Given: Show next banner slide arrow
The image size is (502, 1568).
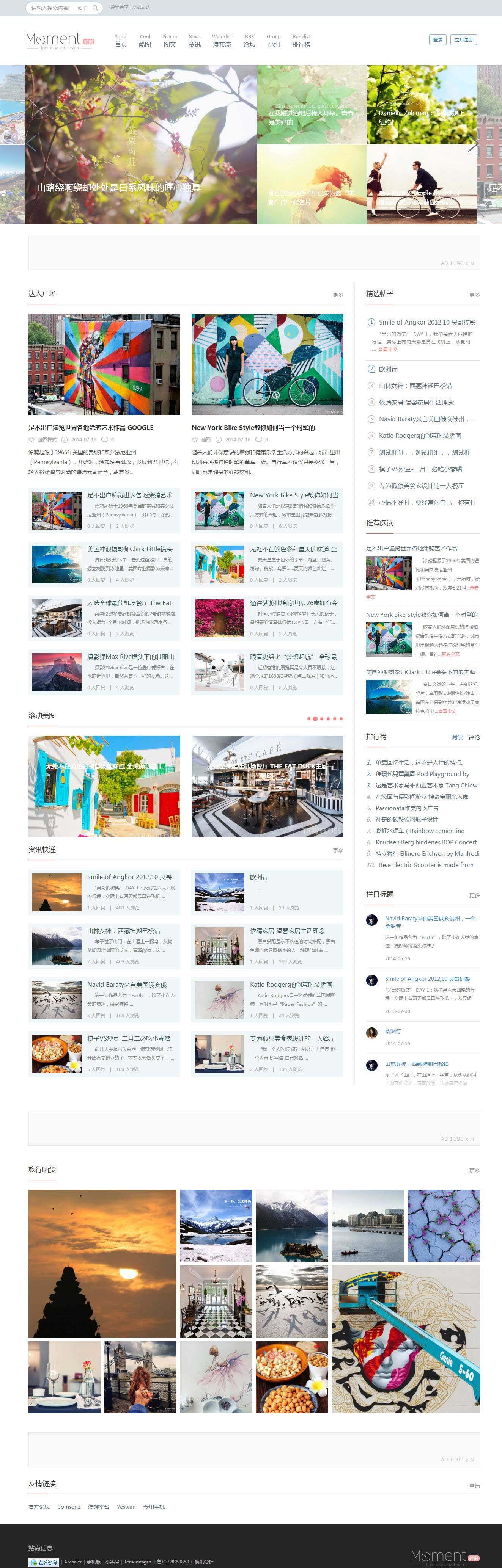Looking at the screenshot, I should coord(472,144).
